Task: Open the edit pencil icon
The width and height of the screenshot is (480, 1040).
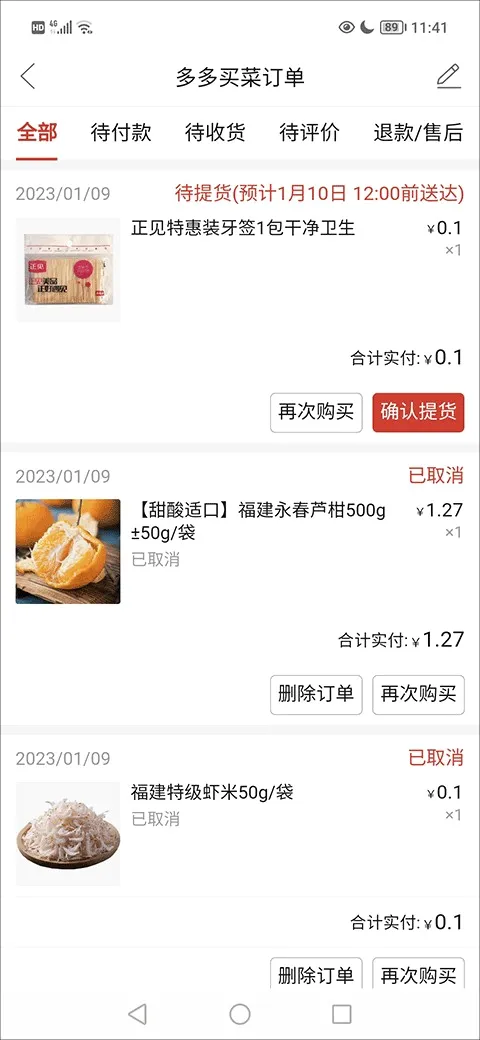Action: point(448,76)
